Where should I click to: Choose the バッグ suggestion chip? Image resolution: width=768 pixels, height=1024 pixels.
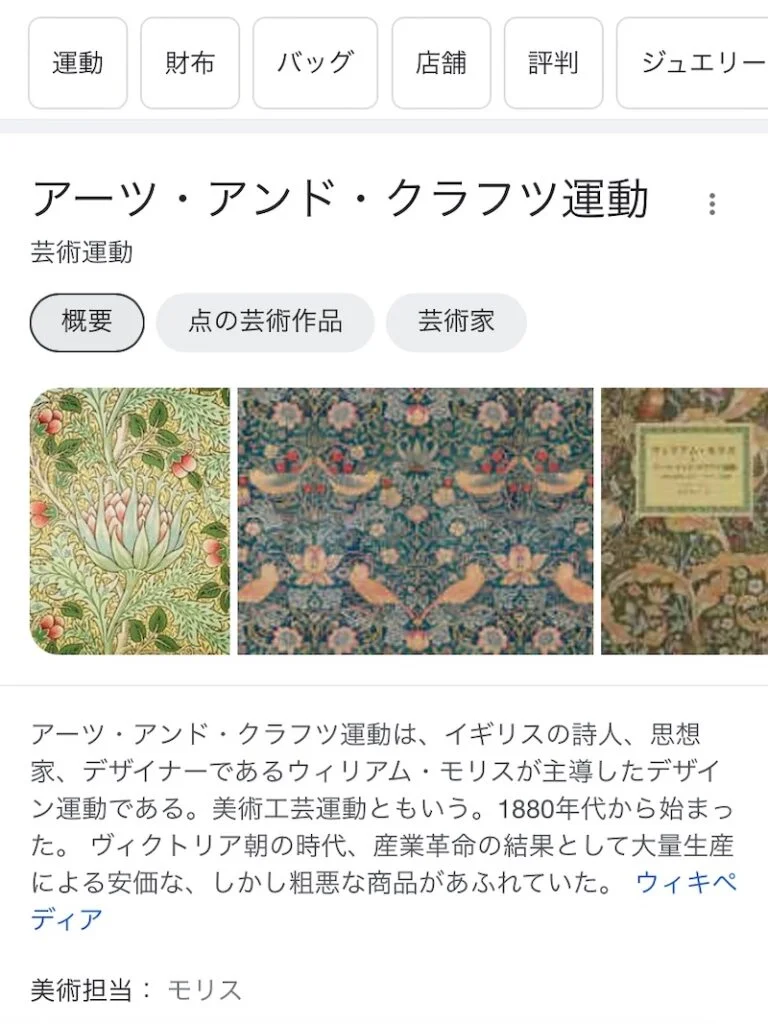pos(315,63)
